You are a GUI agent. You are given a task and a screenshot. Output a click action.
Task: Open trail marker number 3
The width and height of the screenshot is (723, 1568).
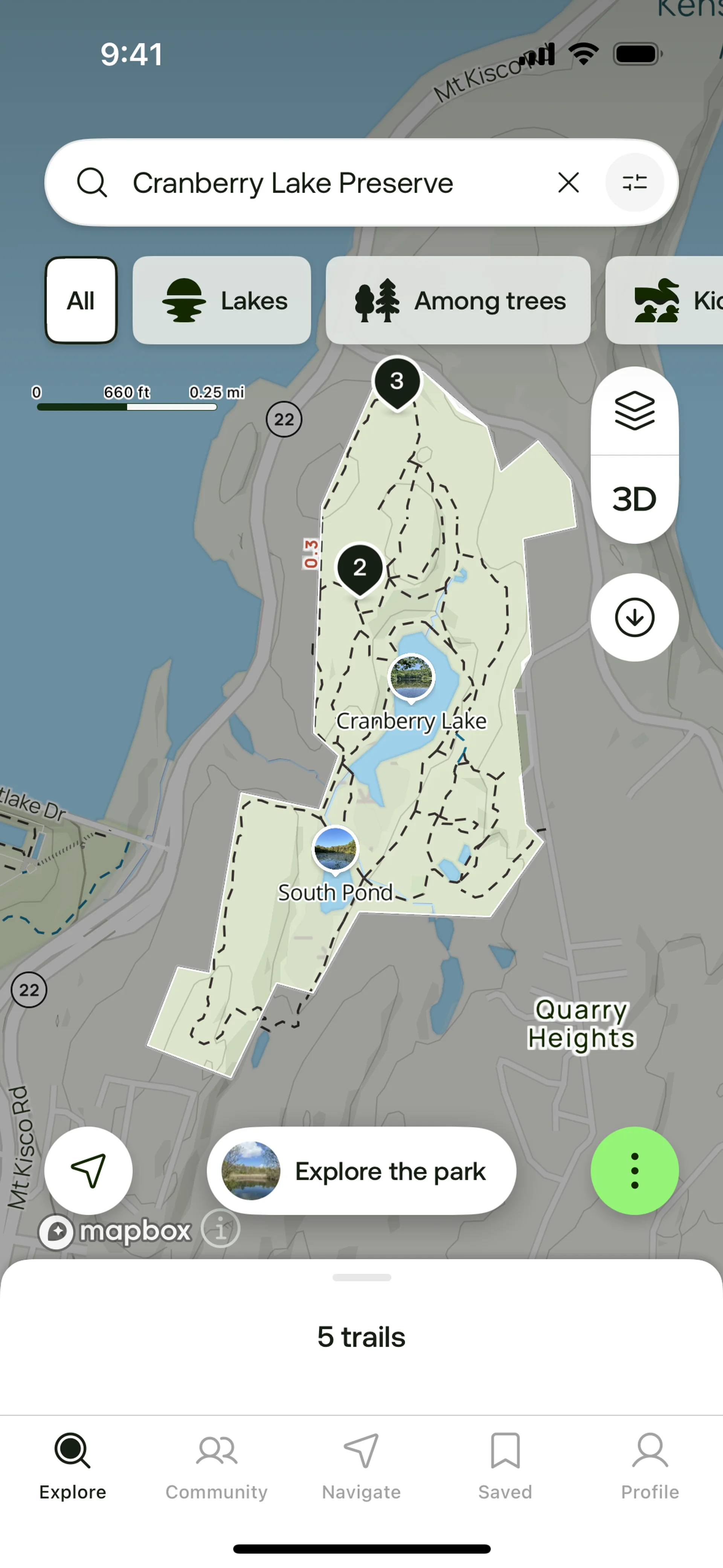(x=397, y=383)
